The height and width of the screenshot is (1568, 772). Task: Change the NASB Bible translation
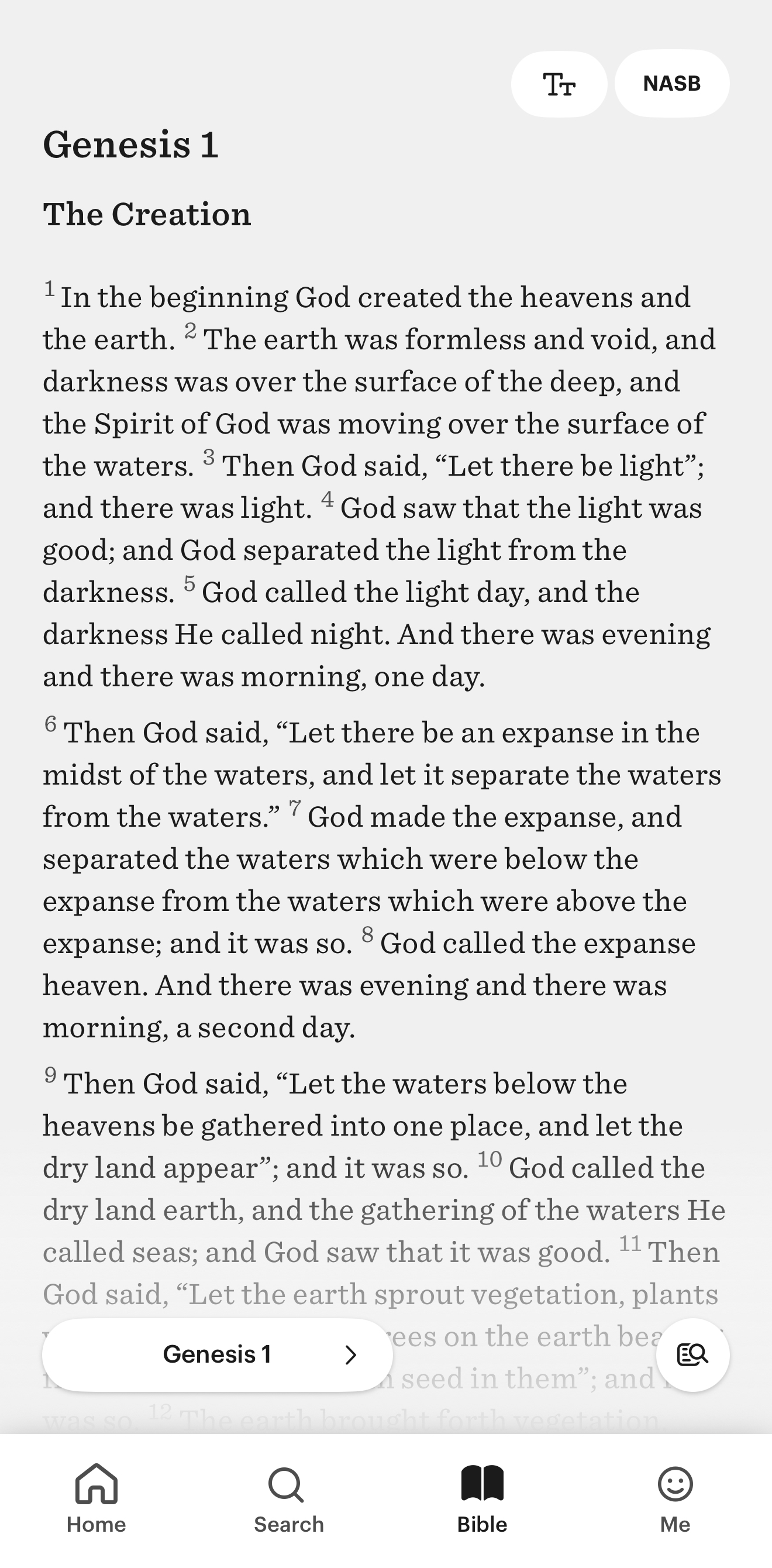pos(671,84)
